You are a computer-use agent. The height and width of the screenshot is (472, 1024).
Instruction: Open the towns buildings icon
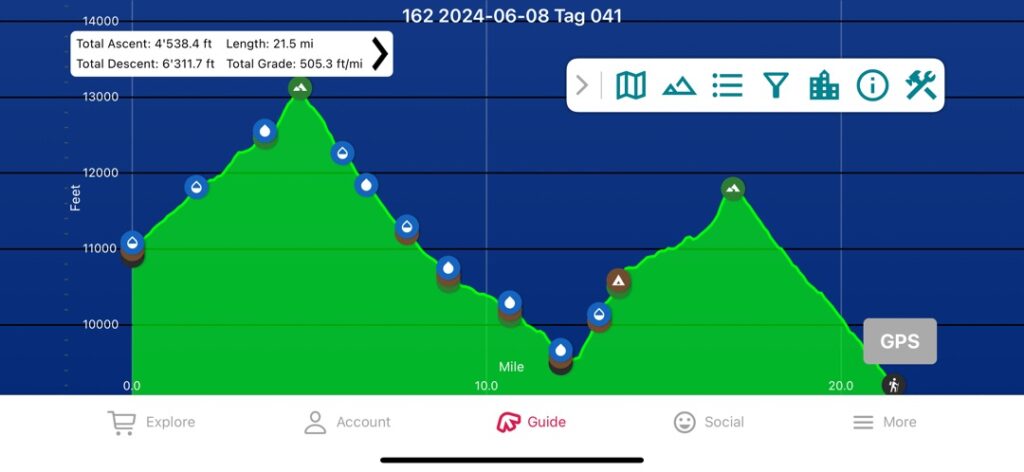824,86
